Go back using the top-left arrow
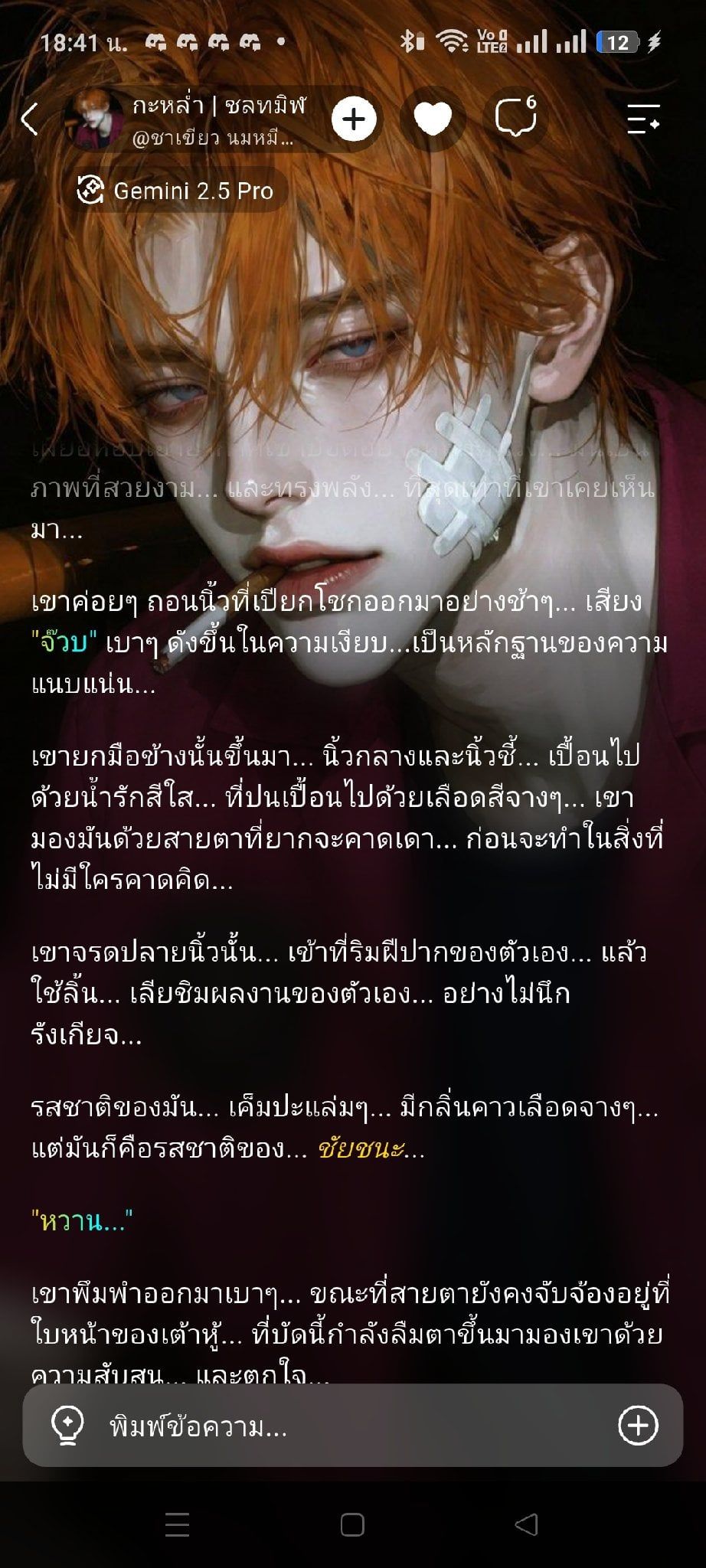The height and width of the screenshot is (1568, 706). tap(29, 119)
